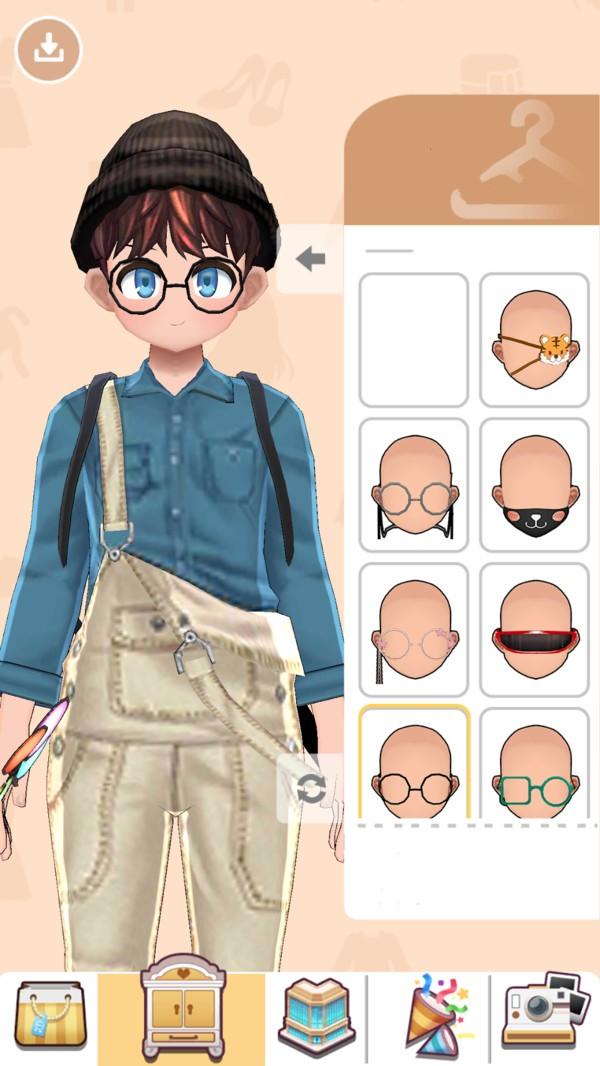Select the pink flower glasses
Viewport: 600px width, 1066px height.
pos(413,630)
